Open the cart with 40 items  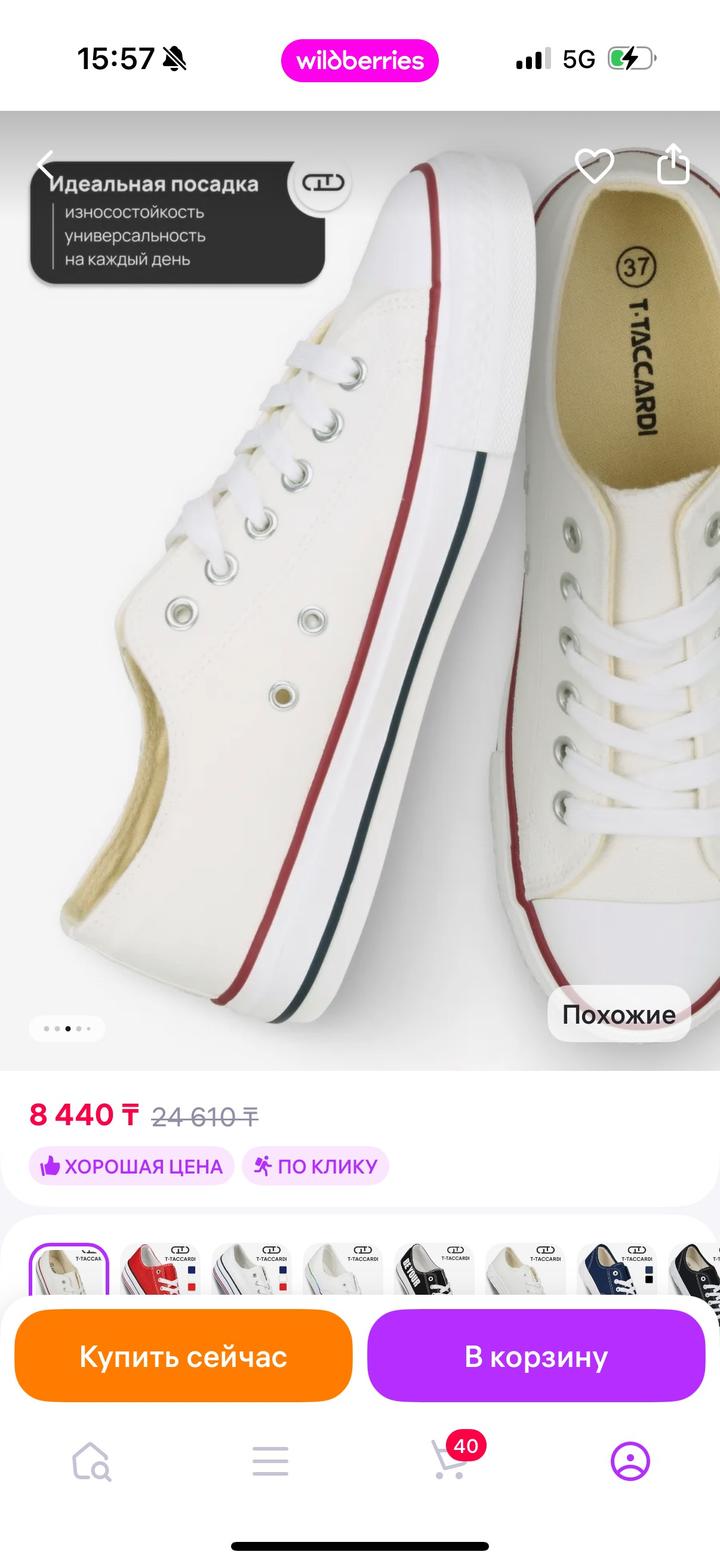pos(450,1460)
